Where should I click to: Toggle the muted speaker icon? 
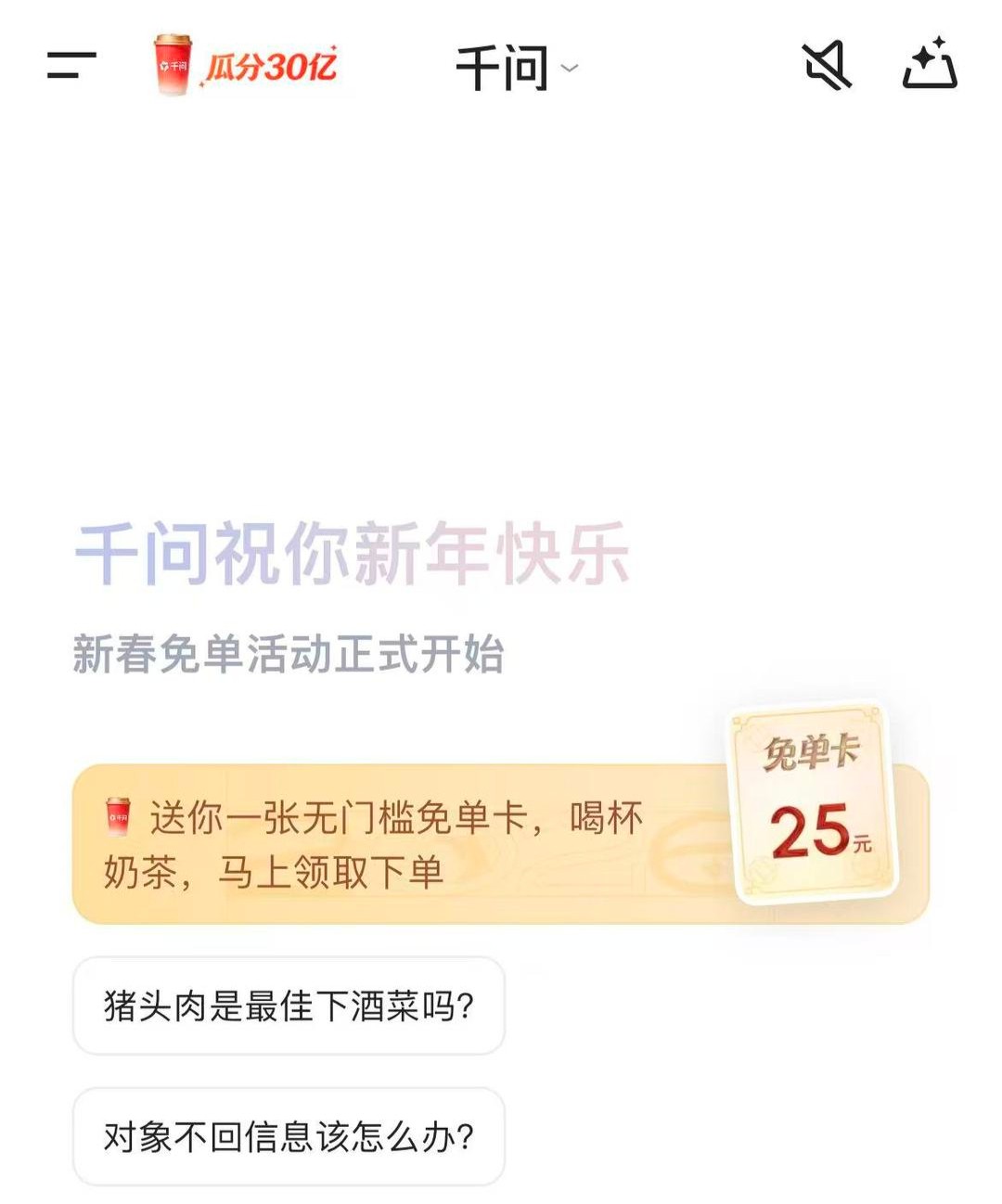pyautogui.click(x=826, y=66)
